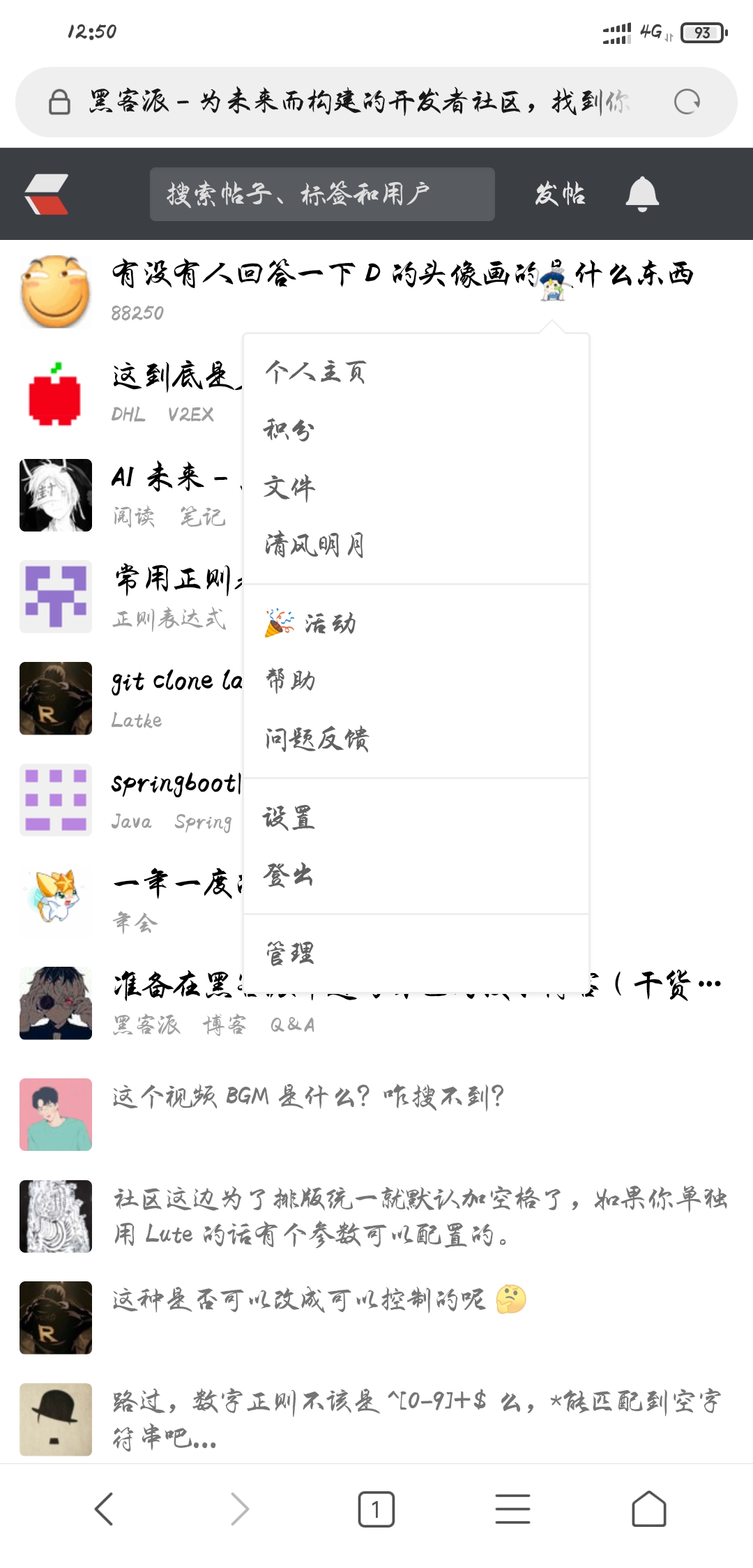Choose 登出 to log out

pos(287,875)
